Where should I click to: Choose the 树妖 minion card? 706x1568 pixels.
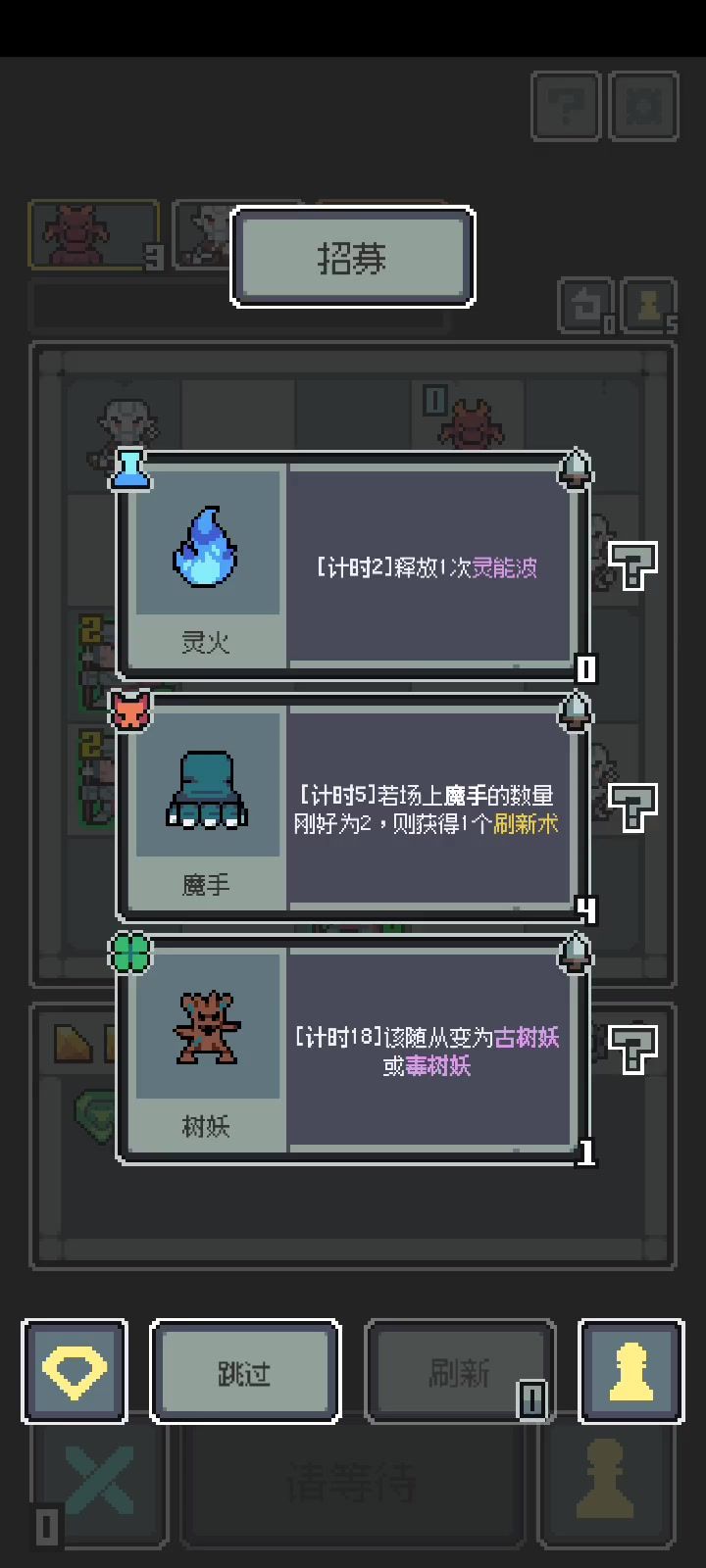353,1051
